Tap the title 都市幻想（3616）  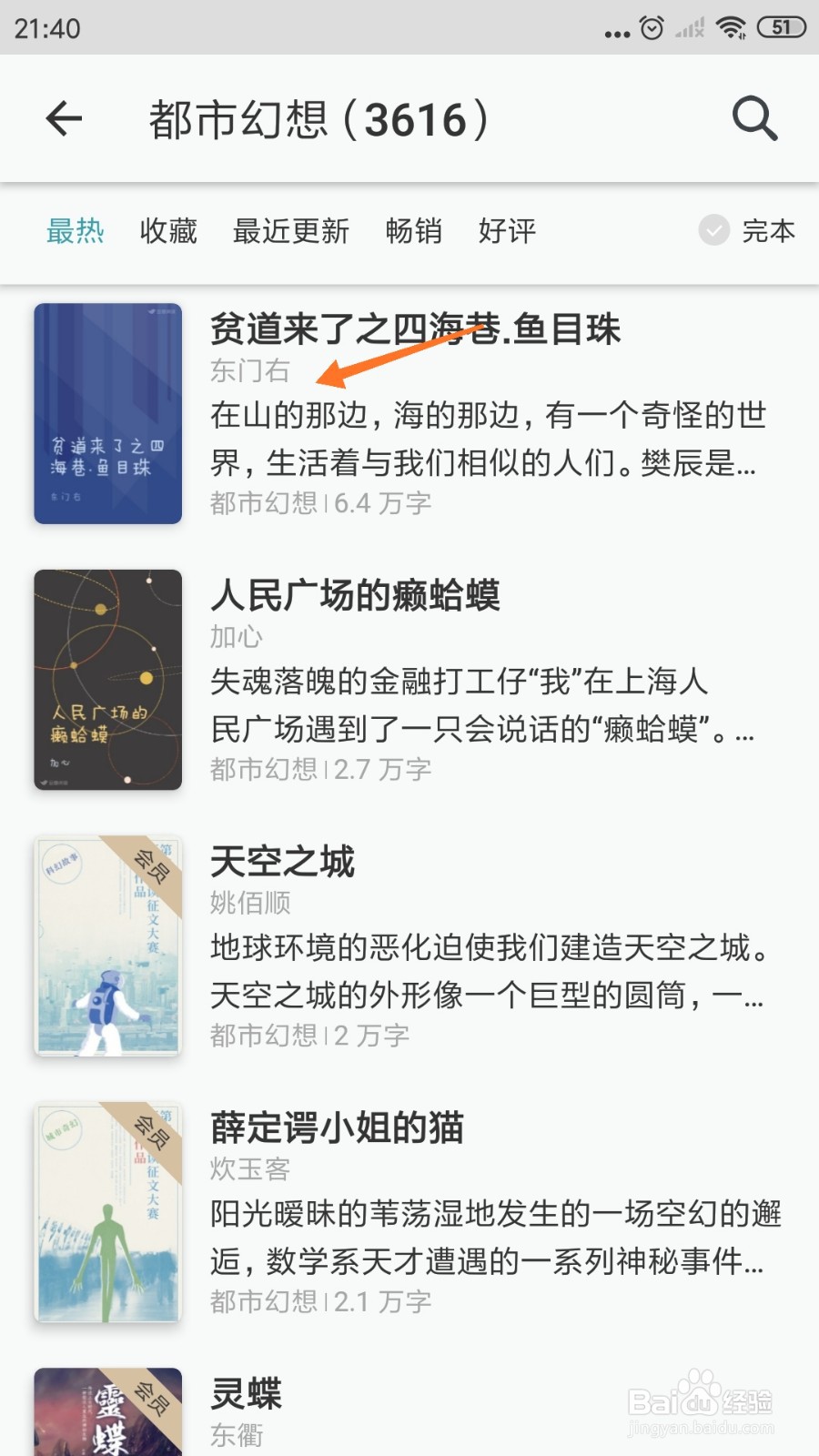point(317,119)
